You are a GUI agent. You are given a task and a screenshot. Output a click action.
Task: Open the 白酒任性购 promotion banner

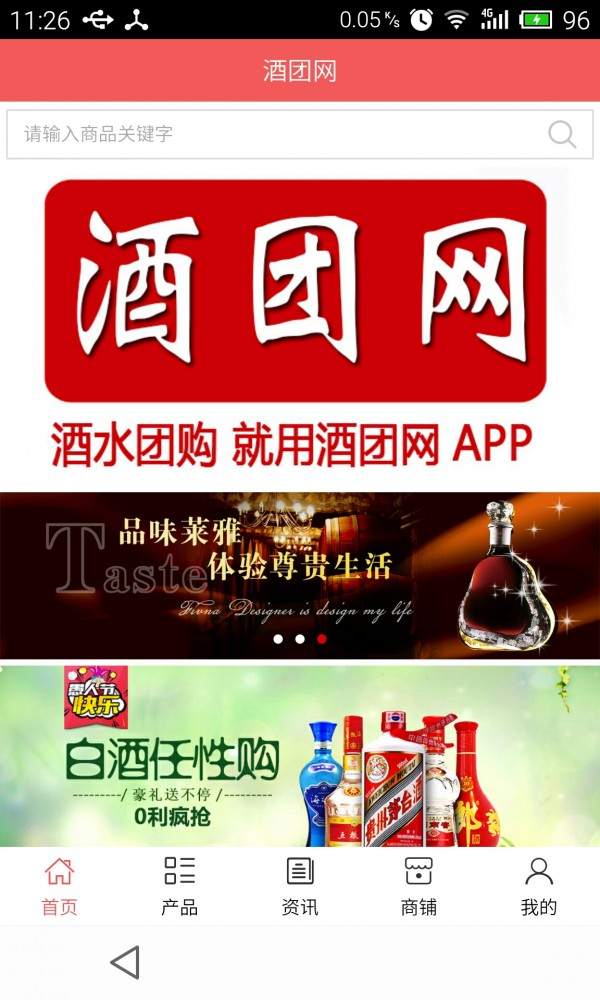(299, 756)
